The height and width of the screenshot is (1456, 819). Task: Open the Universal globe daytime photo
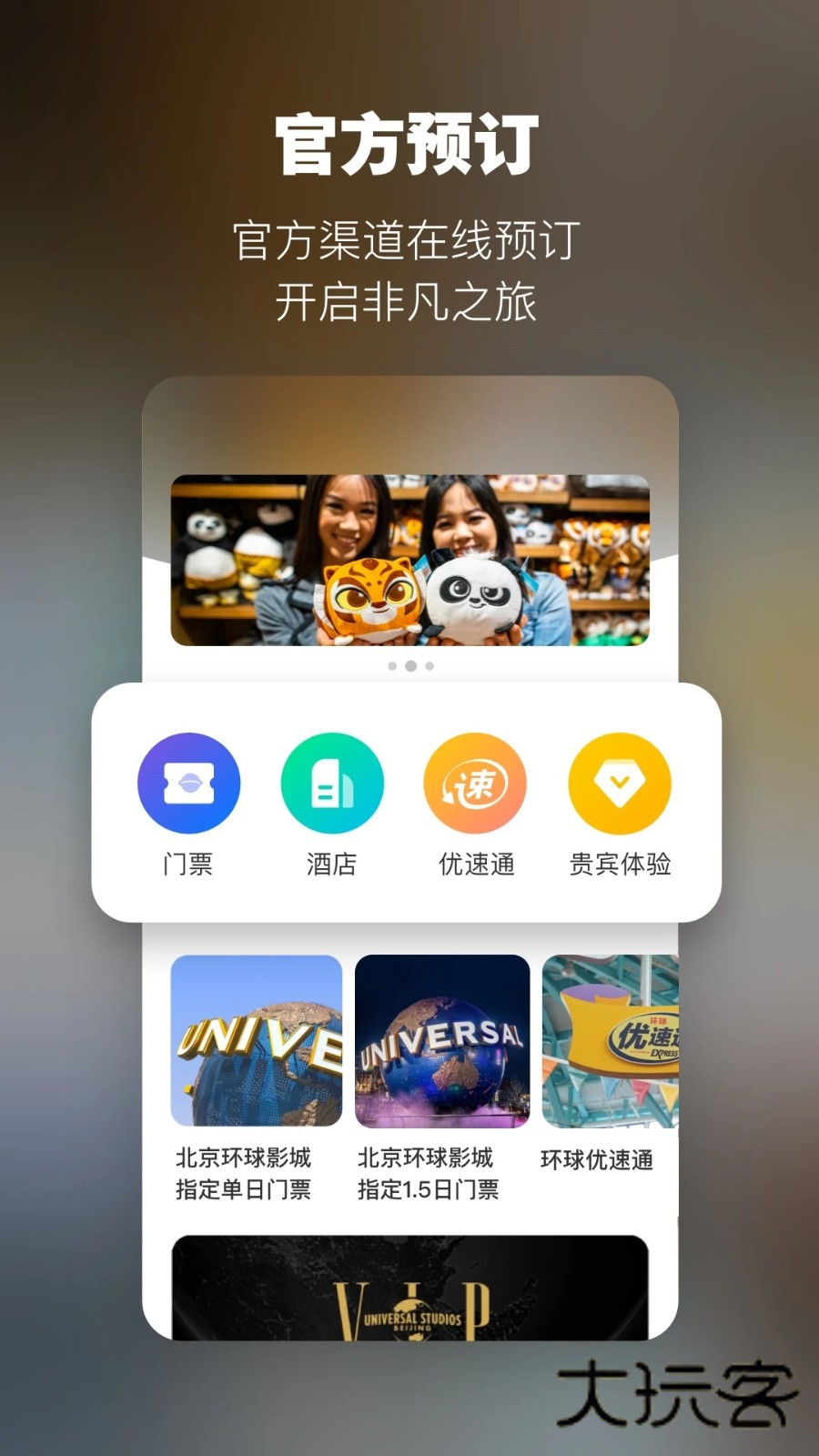pyautogui.click(x=257, y=1042)
